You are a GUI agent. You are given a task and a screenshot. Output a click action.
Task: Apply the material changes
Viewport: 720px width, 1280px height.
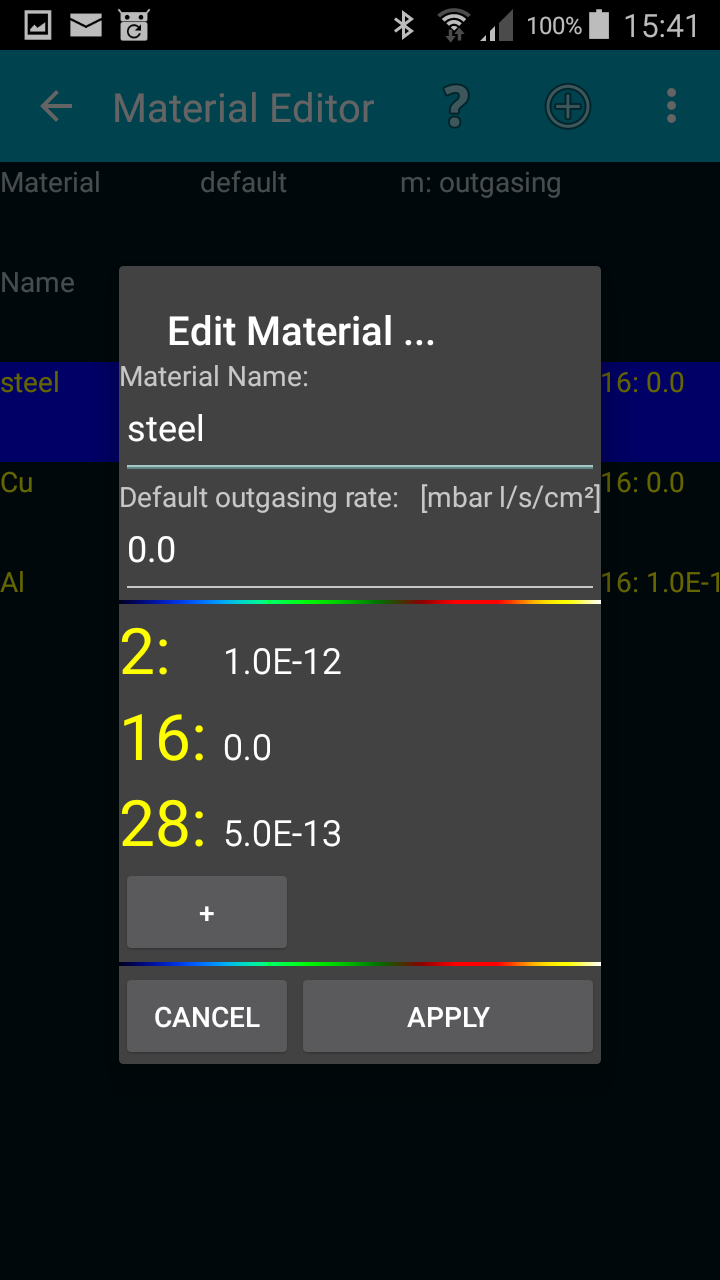pos(448,1017)
